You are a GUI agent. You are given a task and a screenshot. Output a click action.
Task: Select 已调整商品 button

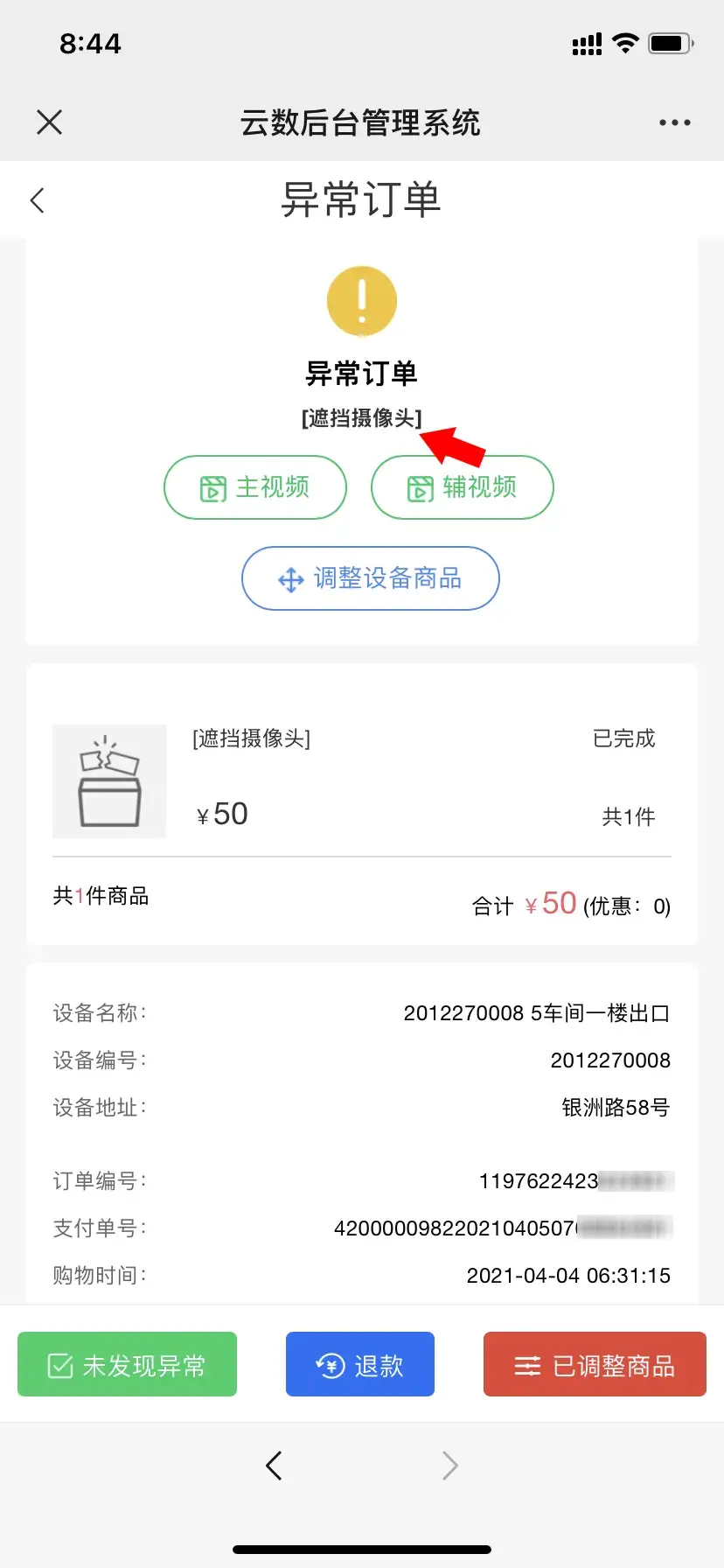pos(595,1364)
